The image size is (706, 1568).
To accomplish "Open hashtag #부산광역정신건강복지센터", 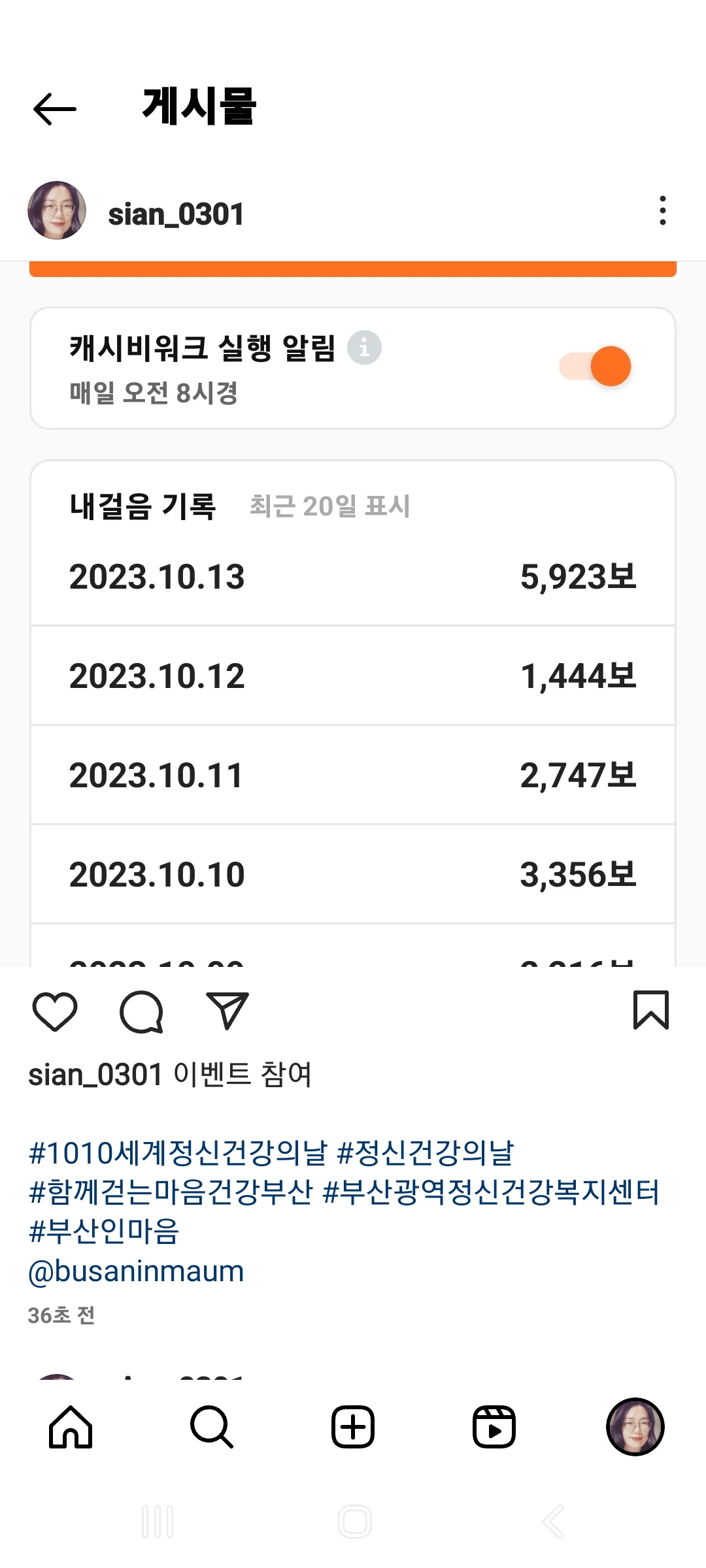I will [491, 1192].
